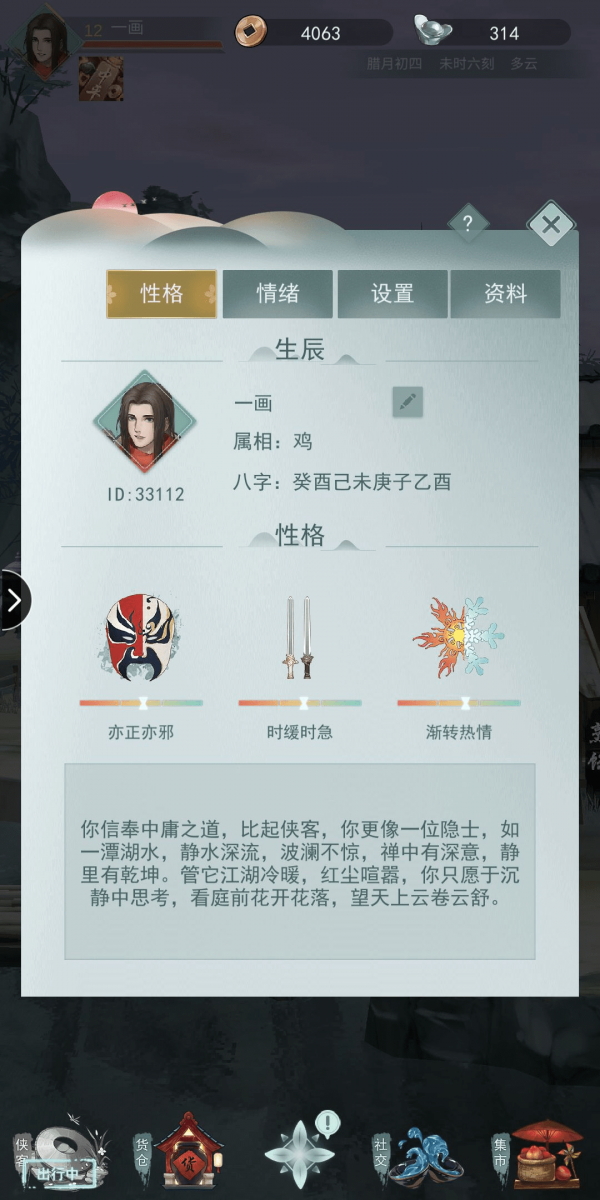Viewport: 600px width, 1200px height.
Task: Expand the side arrow panel
Action: 14,600
